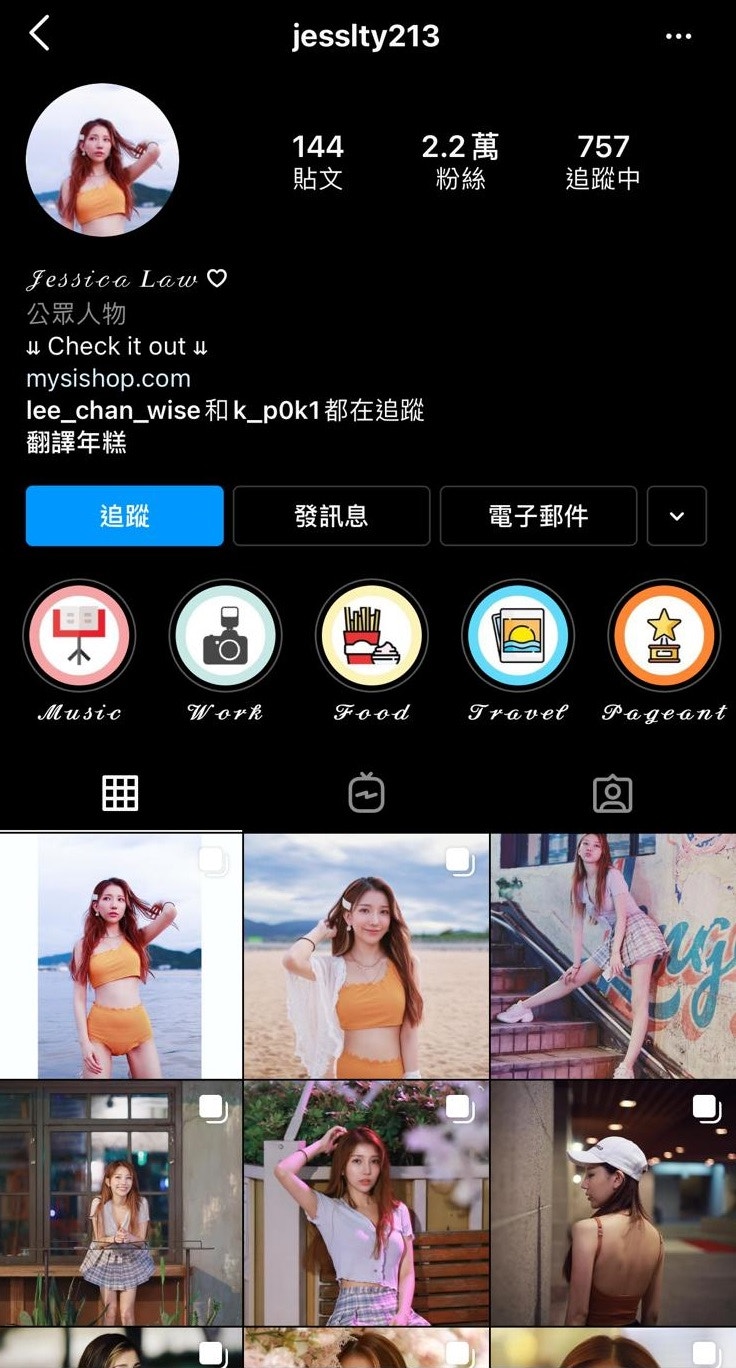Open the three-dot overflow menu
Screen dimensions: 736x1368
pyautogui.click(x=678, y=37)
